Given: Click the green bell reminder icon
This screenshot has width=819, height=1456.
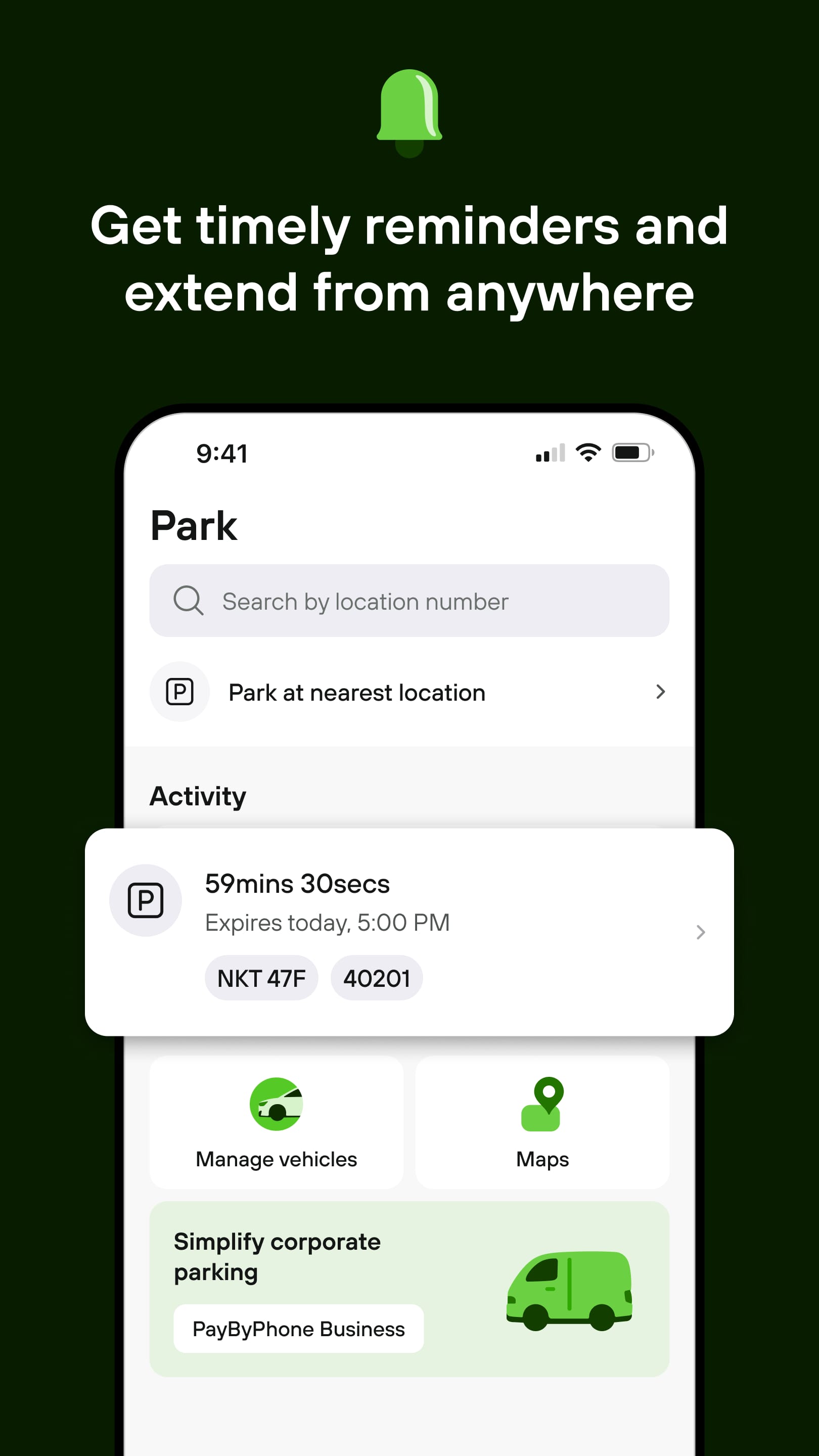Looking at the screenshot, I should (x=409, y=110).
